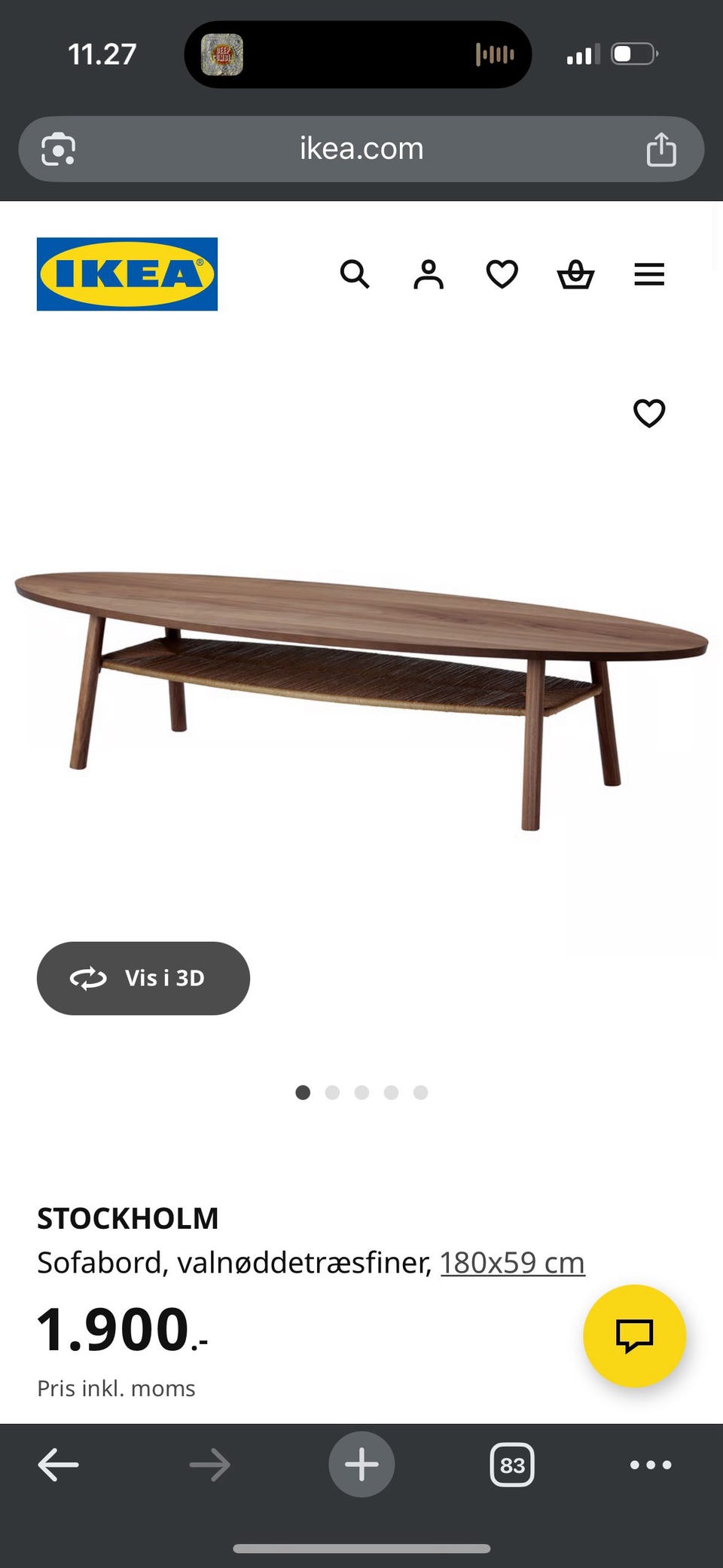Tap the Vis i 3D button

click(143, 978)
